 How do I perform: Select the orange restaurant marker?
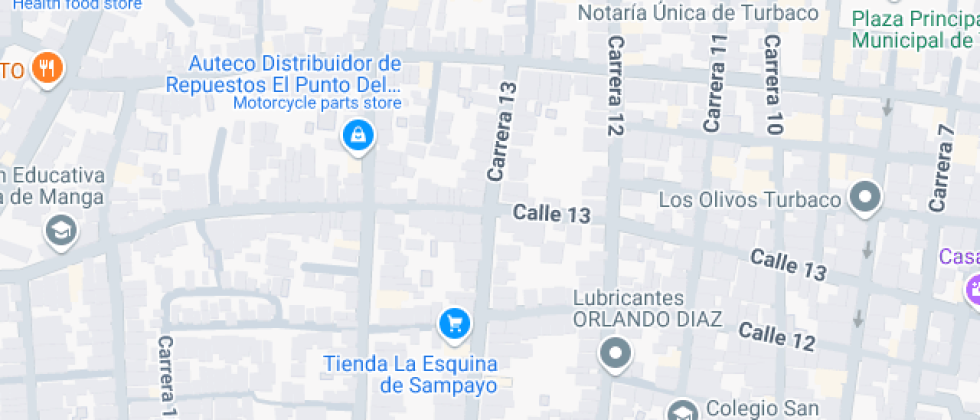coord(47,69)
